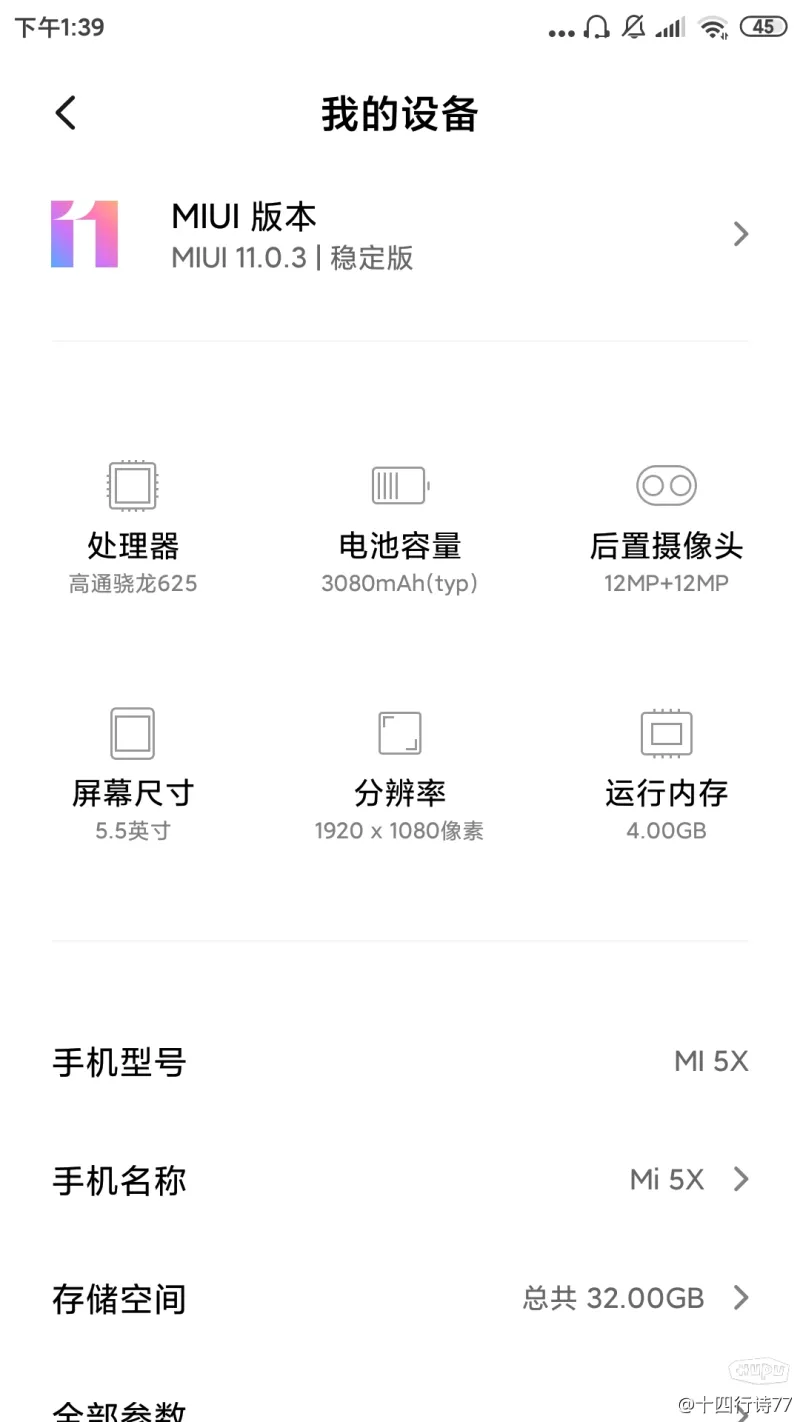Tap the MIUI 11.0.3 稳定版 label

(x=291, y=258)
